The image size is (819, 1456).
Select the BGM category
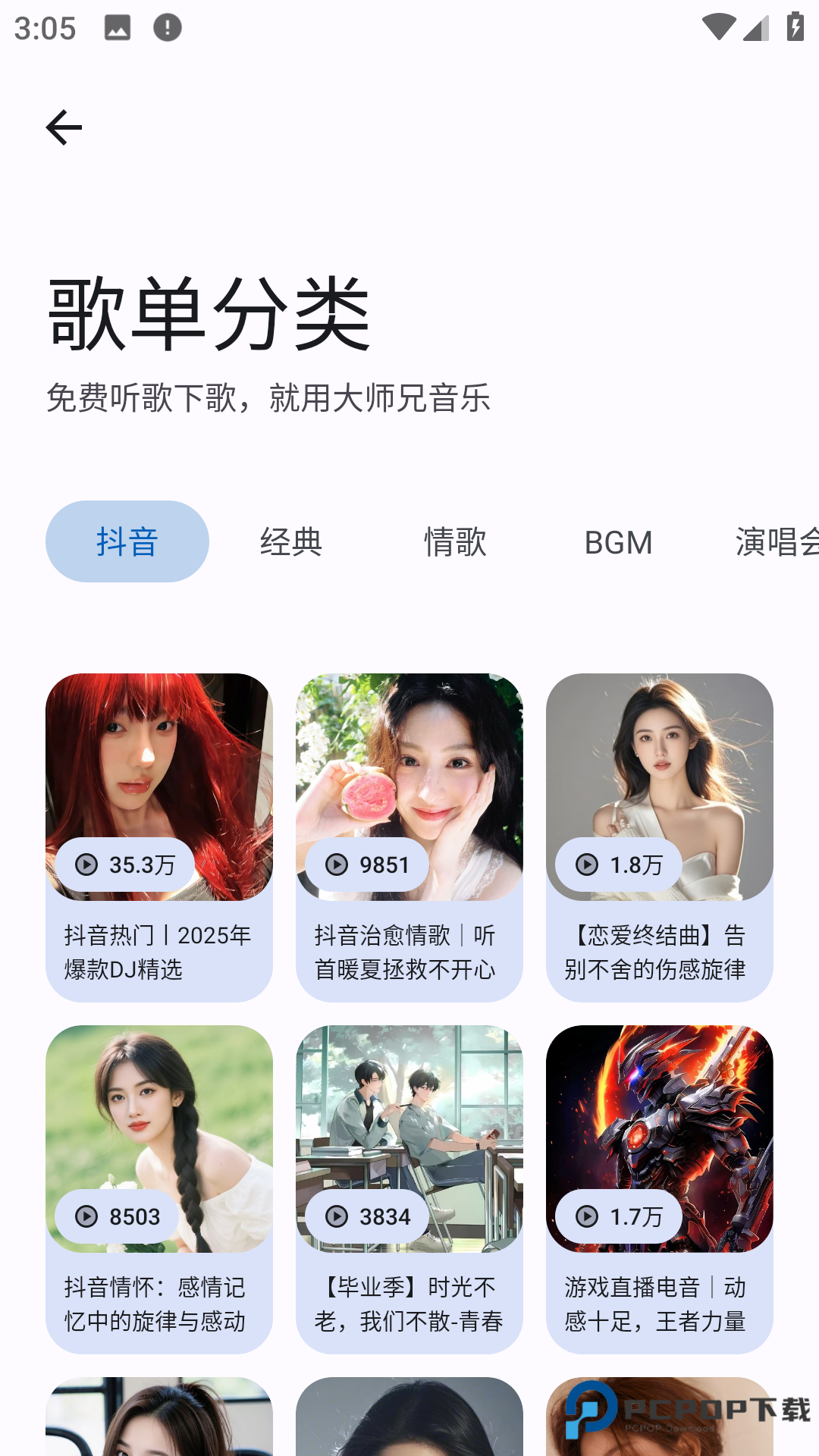(620, 541)
